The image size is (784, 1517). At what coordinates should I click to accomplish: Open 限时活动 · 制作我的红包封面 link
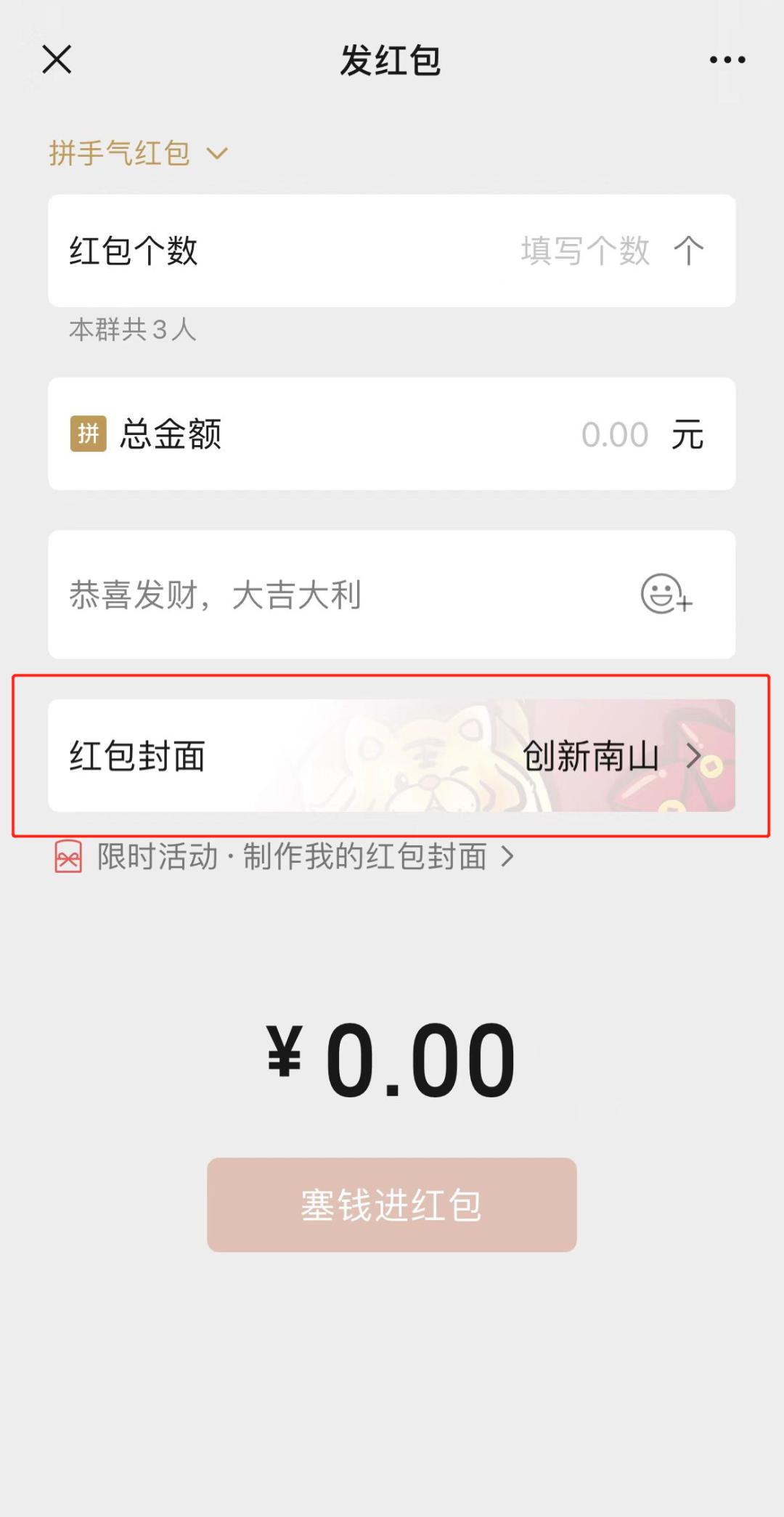click(290, 857)
